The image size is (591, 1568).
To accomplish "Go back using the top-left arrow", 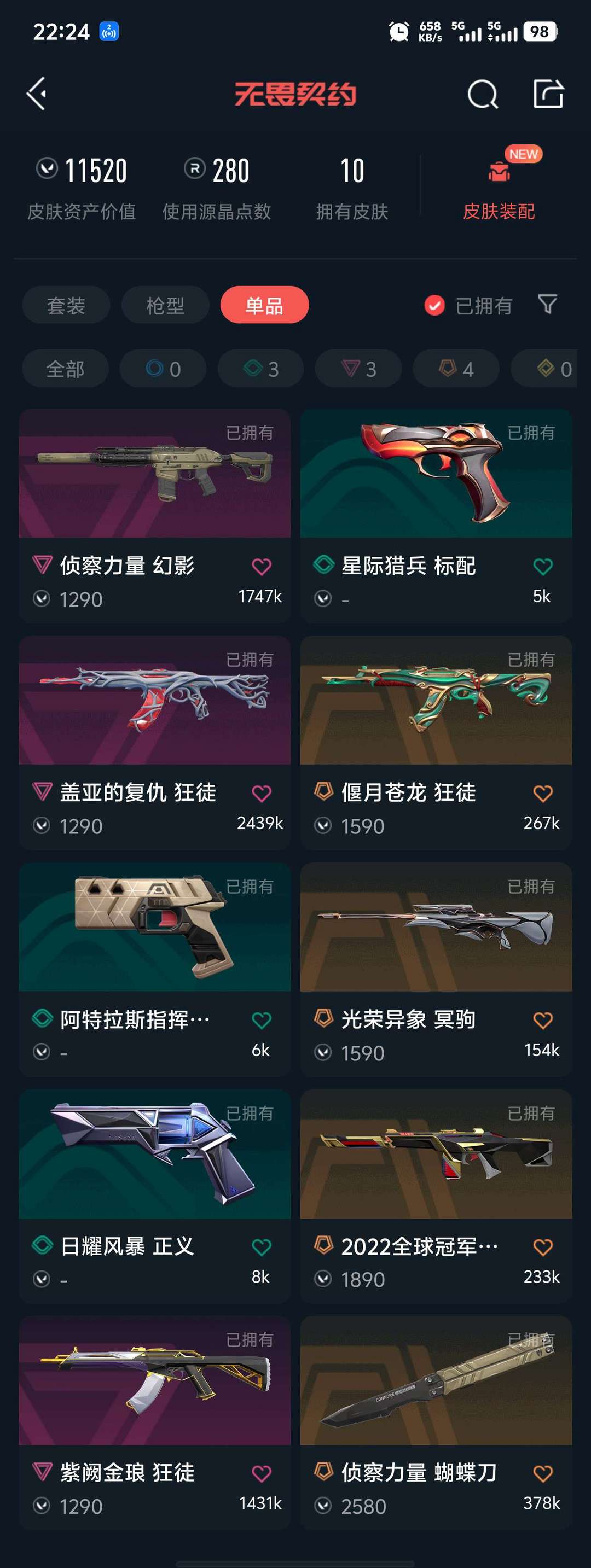I will point(37,94).
